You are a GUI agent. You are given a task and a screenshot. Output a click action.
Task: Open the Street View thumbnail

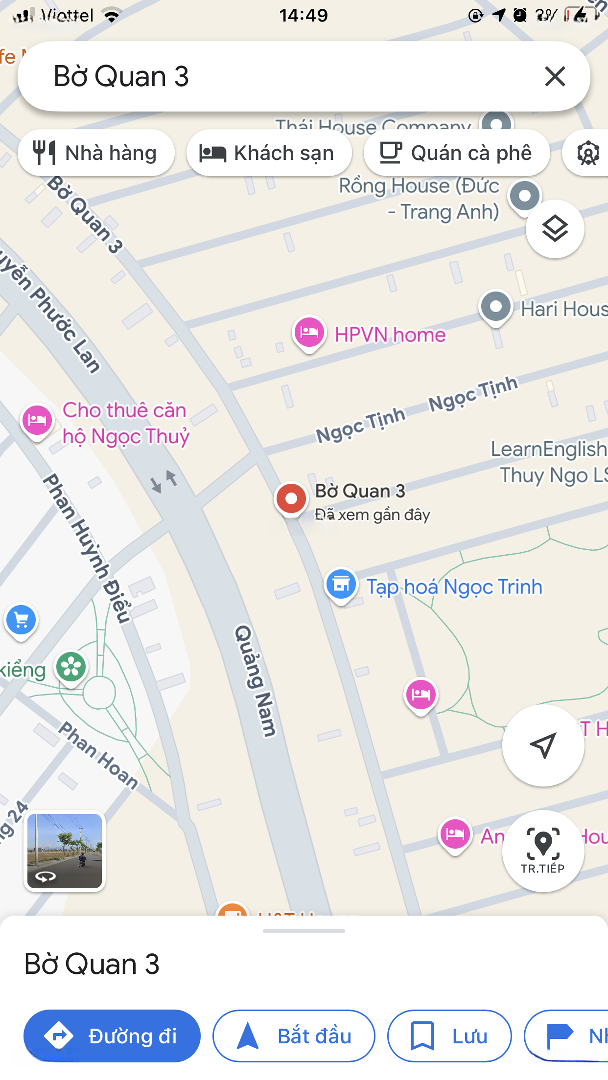pos(64,851)
